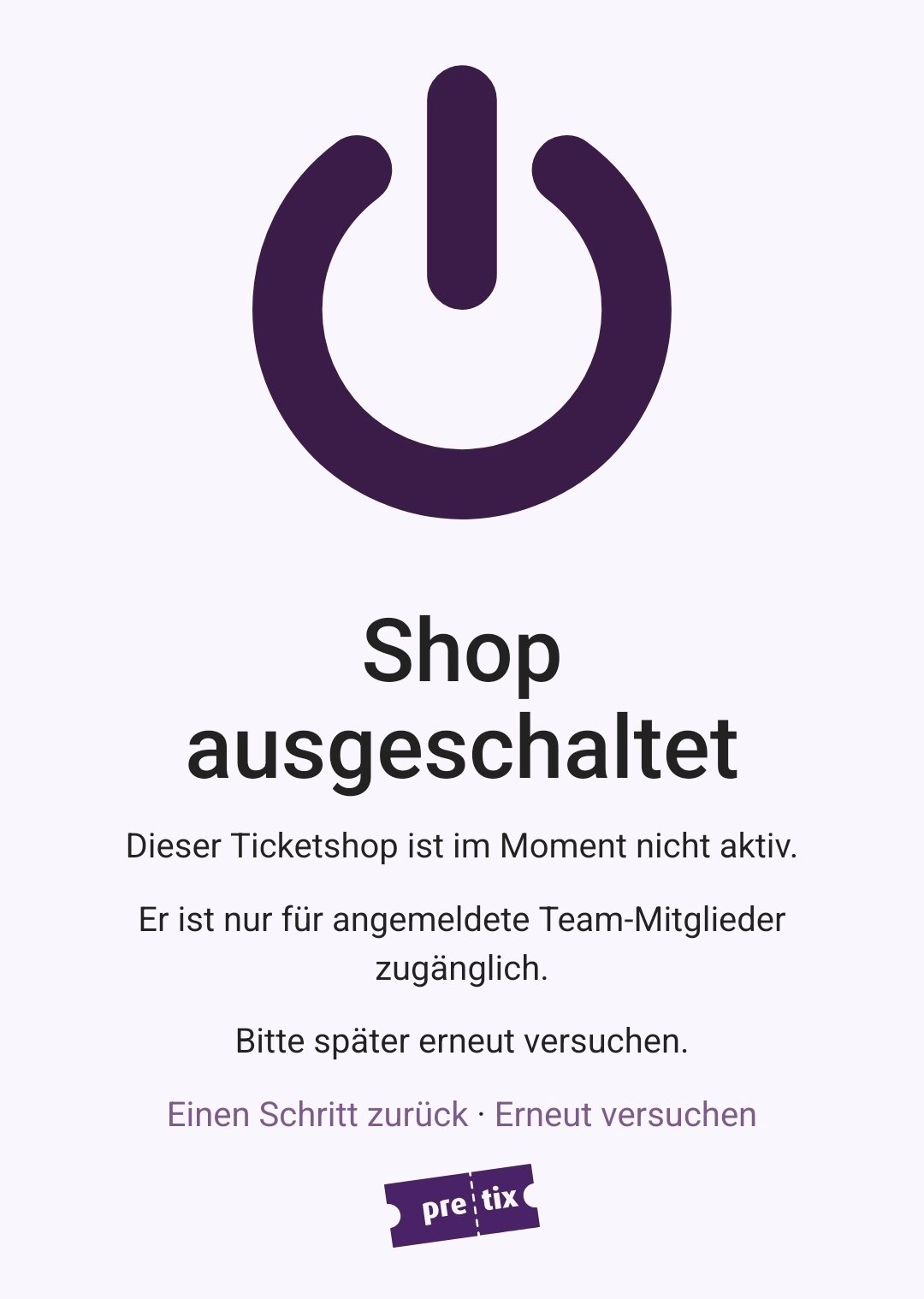The width and height of the screenshot is (924, 1299).
Task: Click the 'Bitte später erneut versuchen' message
Action: point(462,1040)
